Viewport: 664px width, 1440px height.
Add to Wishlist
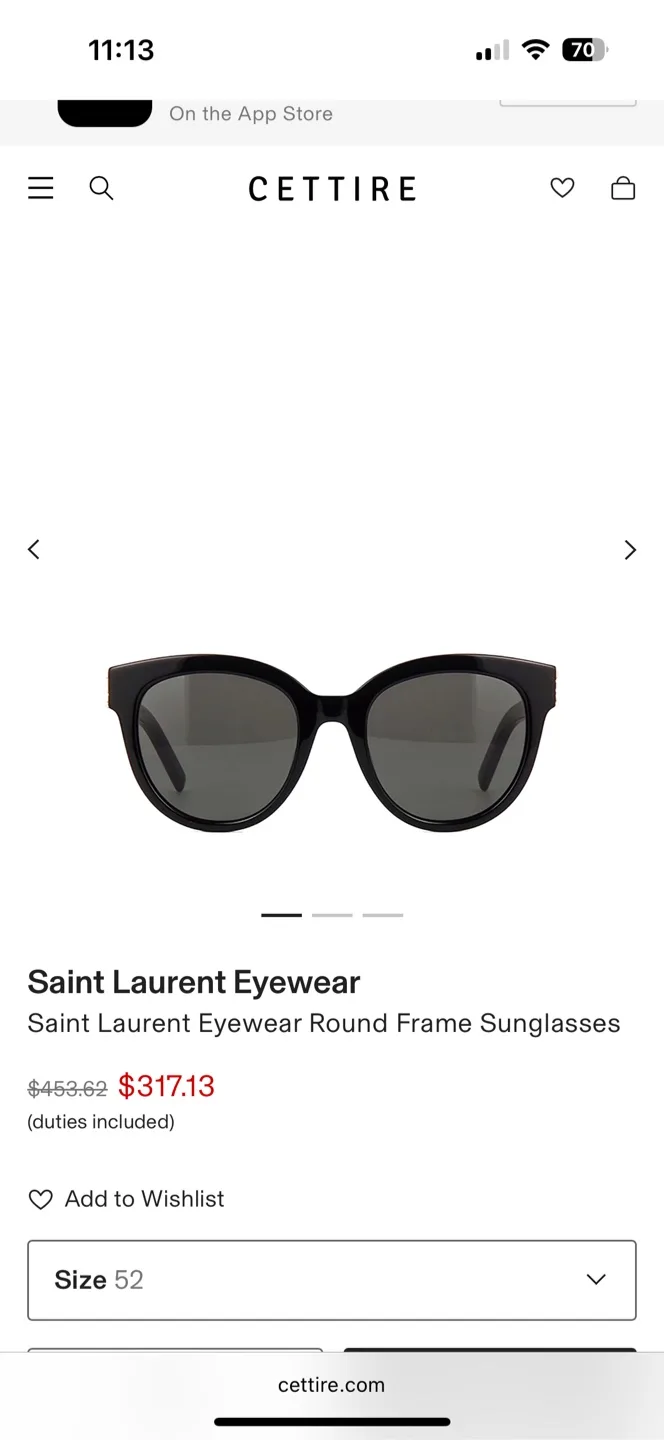tap(127, 1199)
